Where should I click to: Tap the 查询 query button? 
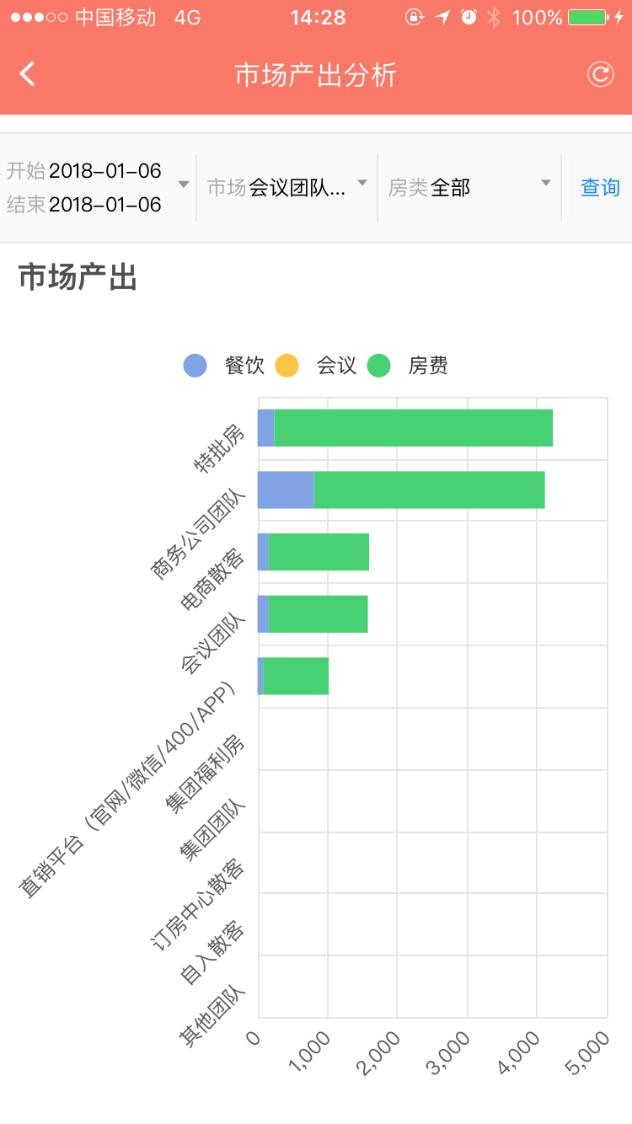tap(600, 188)
